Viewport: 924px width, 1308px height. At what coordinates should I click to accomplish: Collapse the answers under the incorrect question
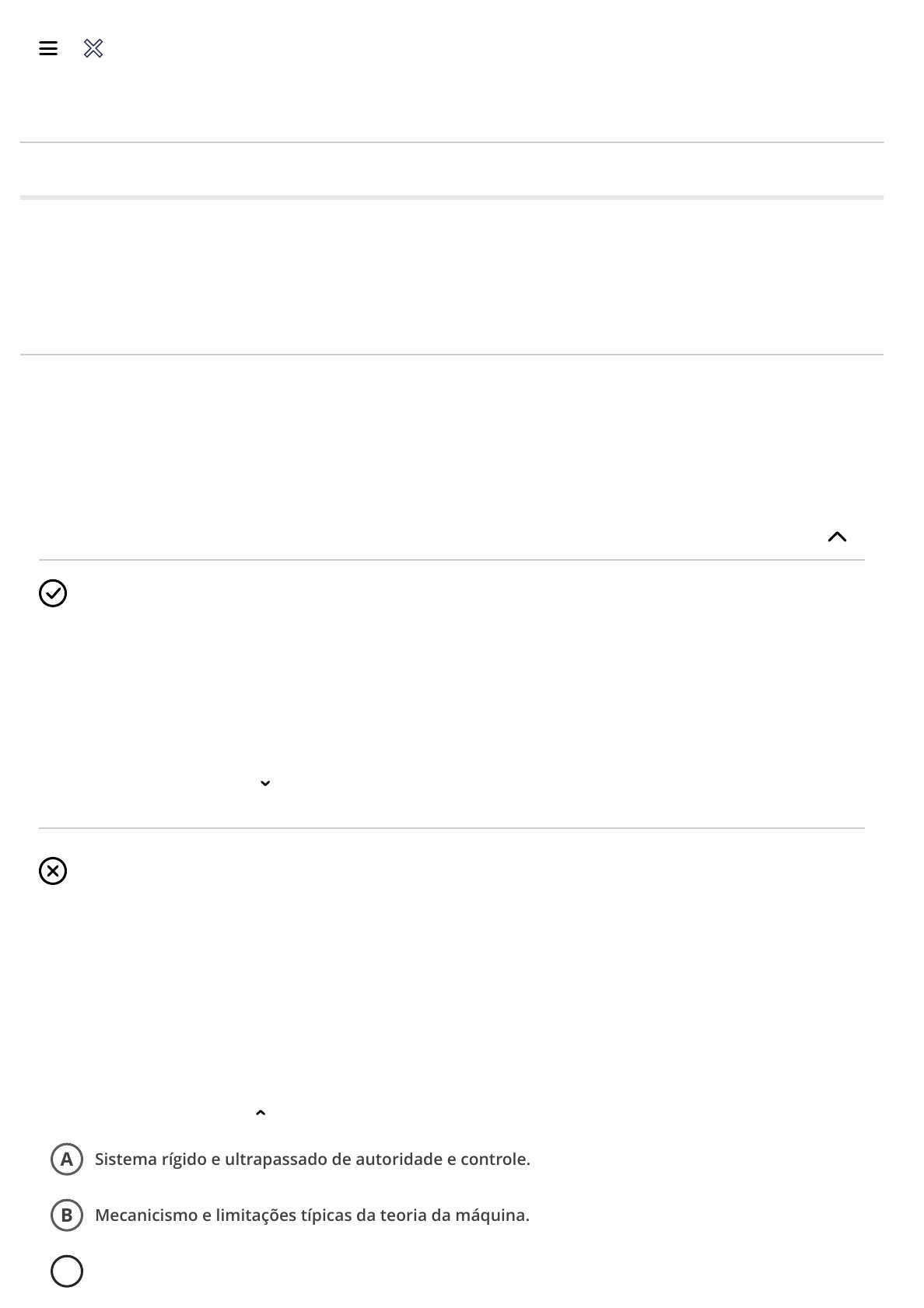tap(261, 1114)
